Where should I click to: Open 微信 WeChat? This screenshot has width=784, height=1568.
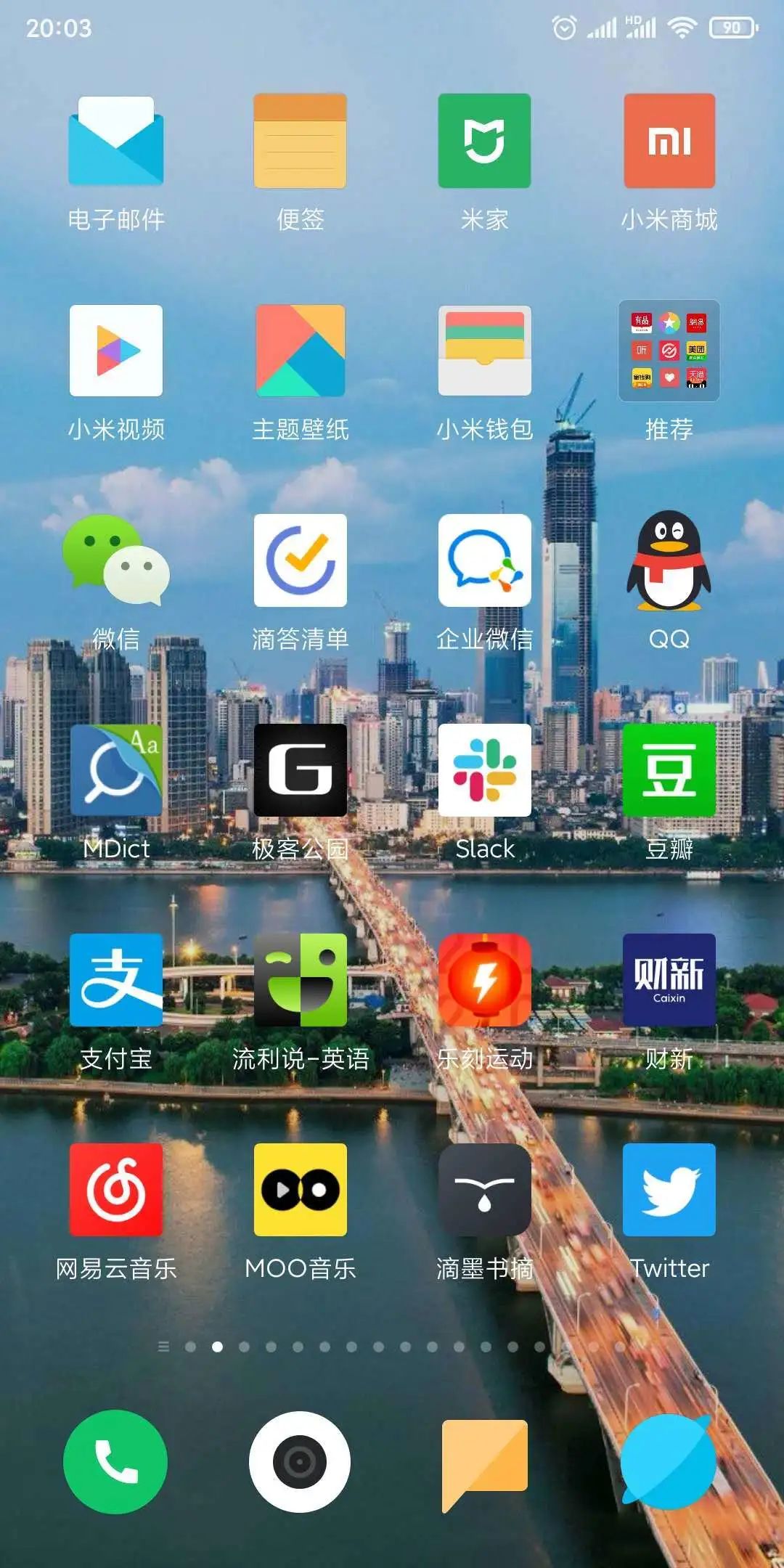click(x=116, y=560)
